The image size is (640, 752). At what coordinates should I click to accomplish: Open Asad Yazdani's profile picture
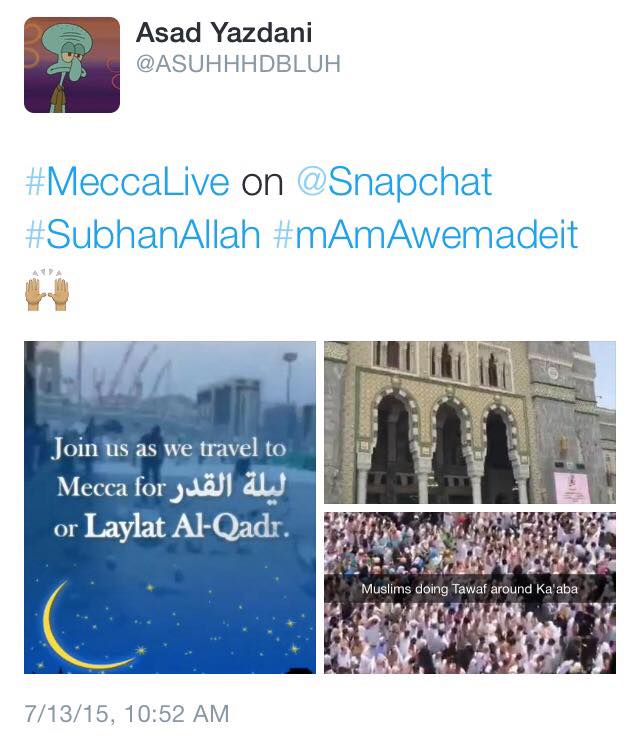[72, 65]
